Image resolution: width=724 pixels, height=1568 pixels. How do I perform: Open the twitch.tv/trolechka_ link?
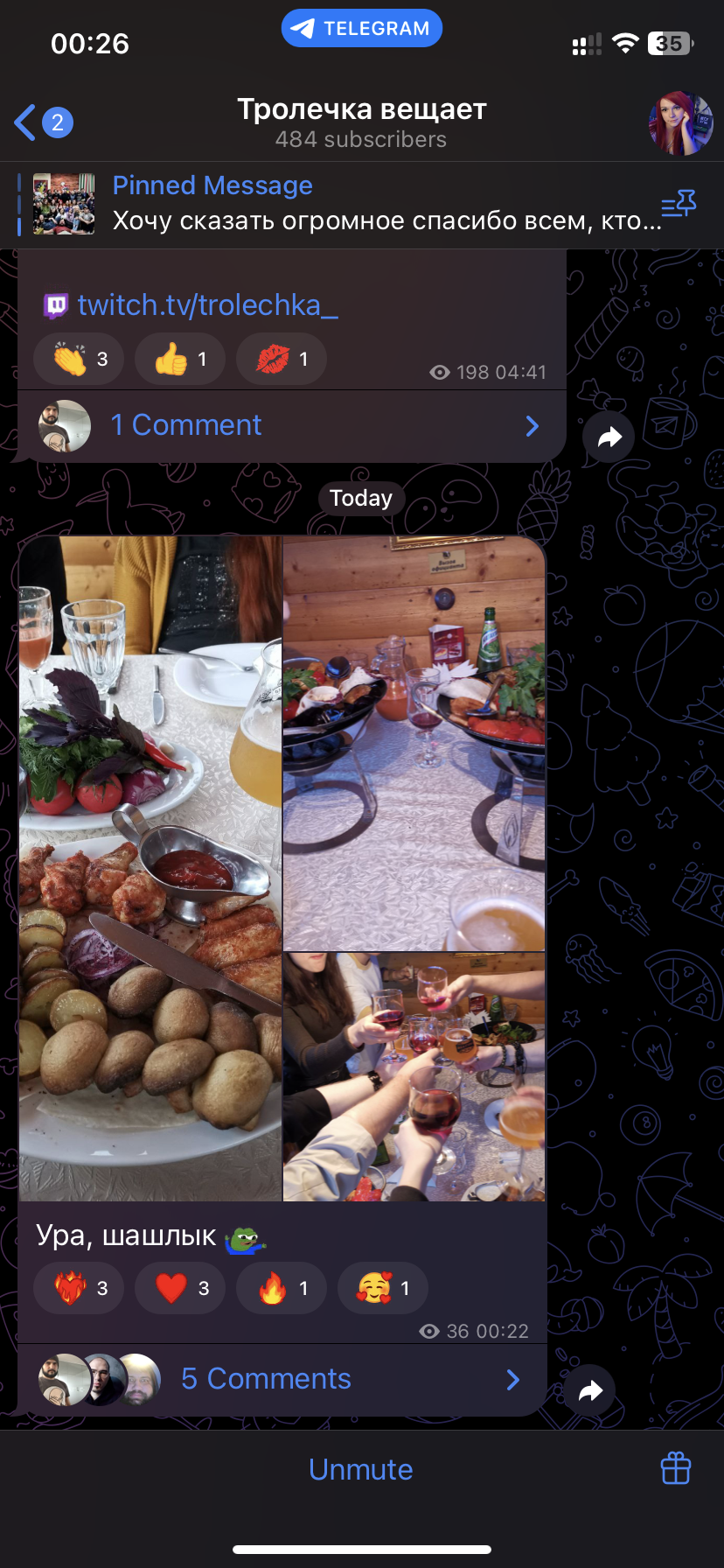coord(207,304)
